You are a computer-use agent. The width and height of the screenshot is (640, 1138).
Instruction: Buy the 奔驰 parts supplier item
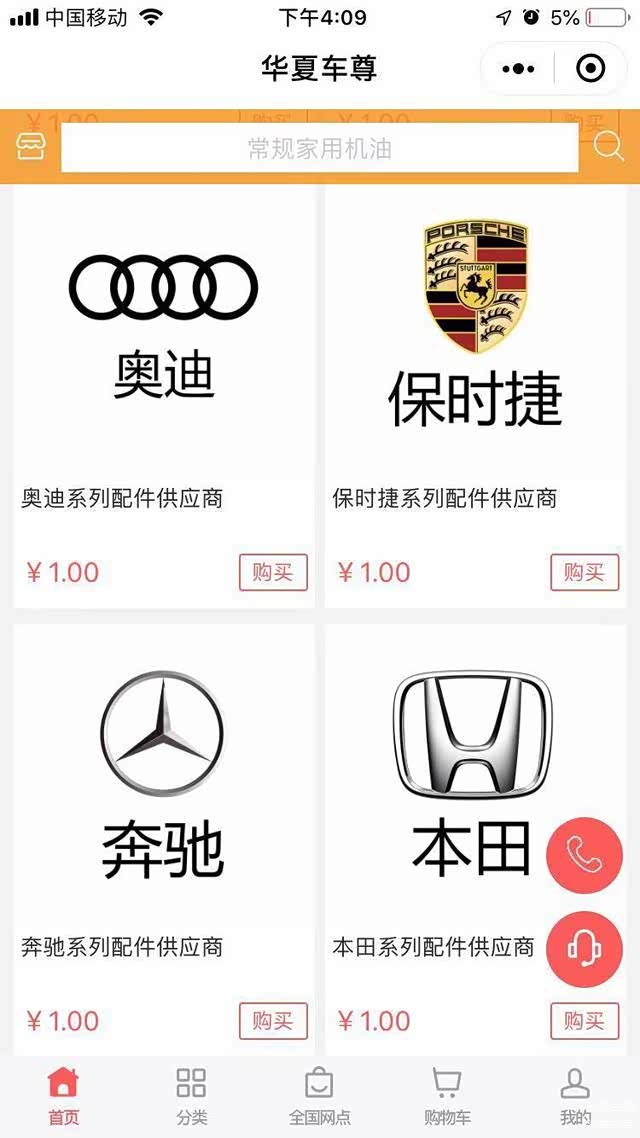[x=273, y=1021]
